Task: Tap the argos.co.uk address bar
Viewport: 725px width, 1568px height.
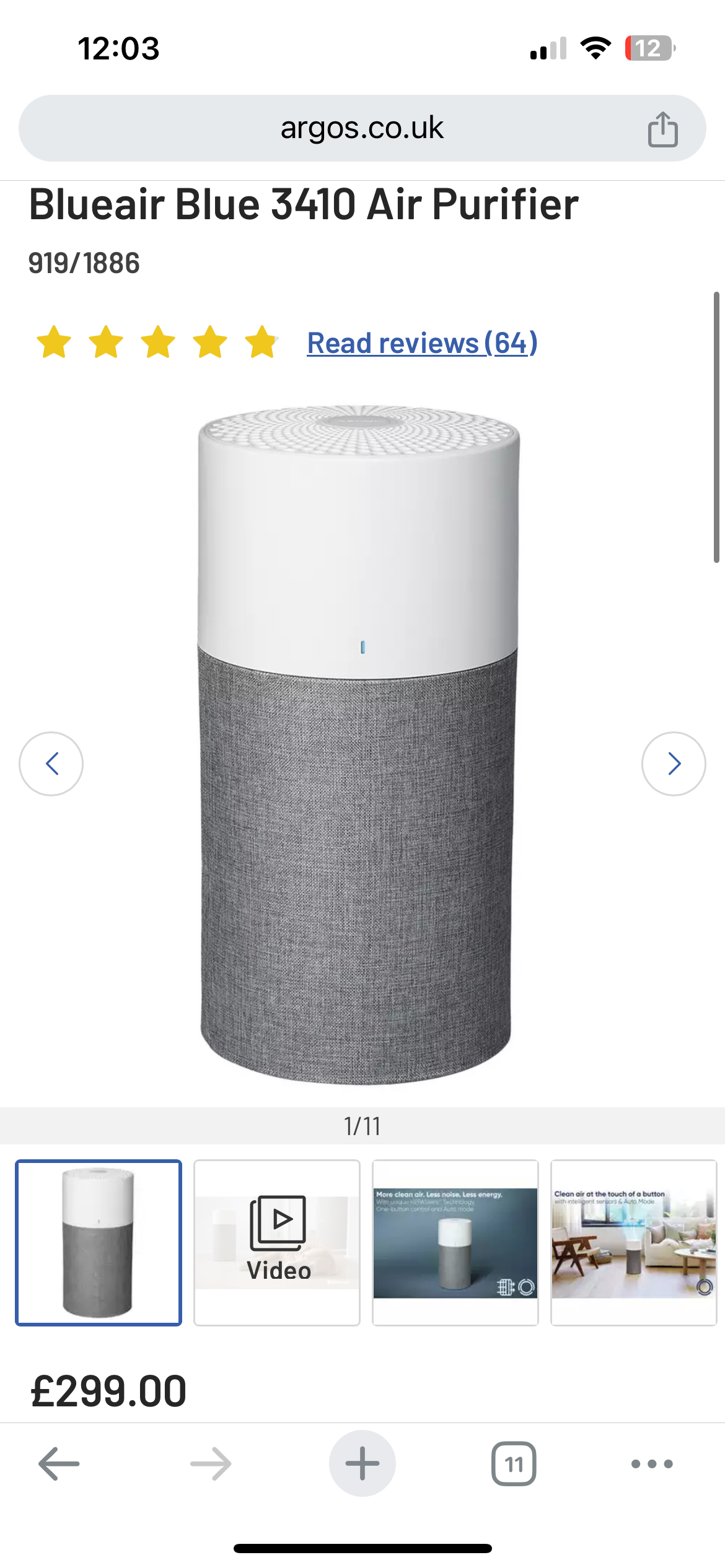Action: click(361, 128)
